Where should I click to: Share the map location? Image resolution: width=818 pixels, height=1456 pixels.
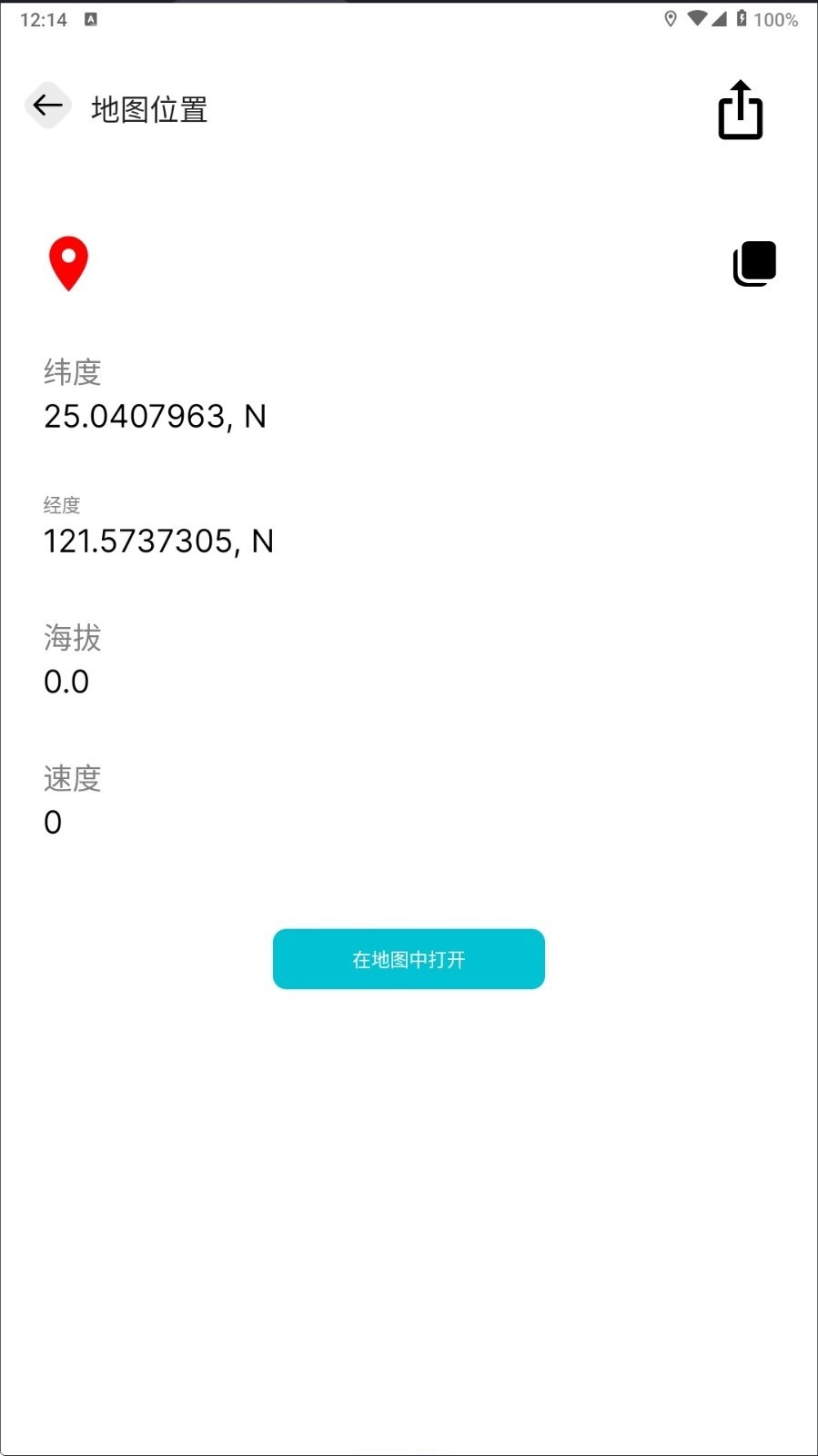click(741, 110)
